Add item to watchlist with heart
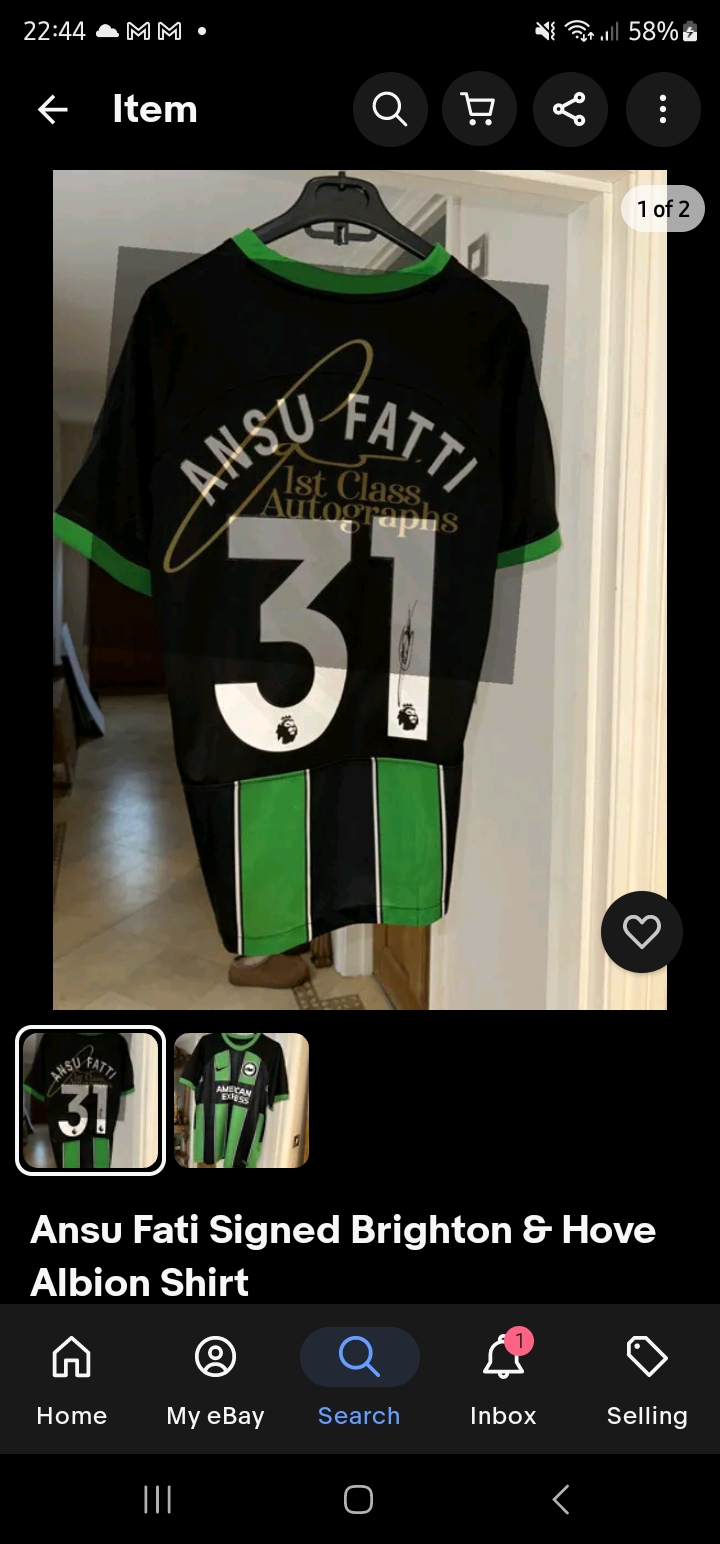 (x=641, y=932)
